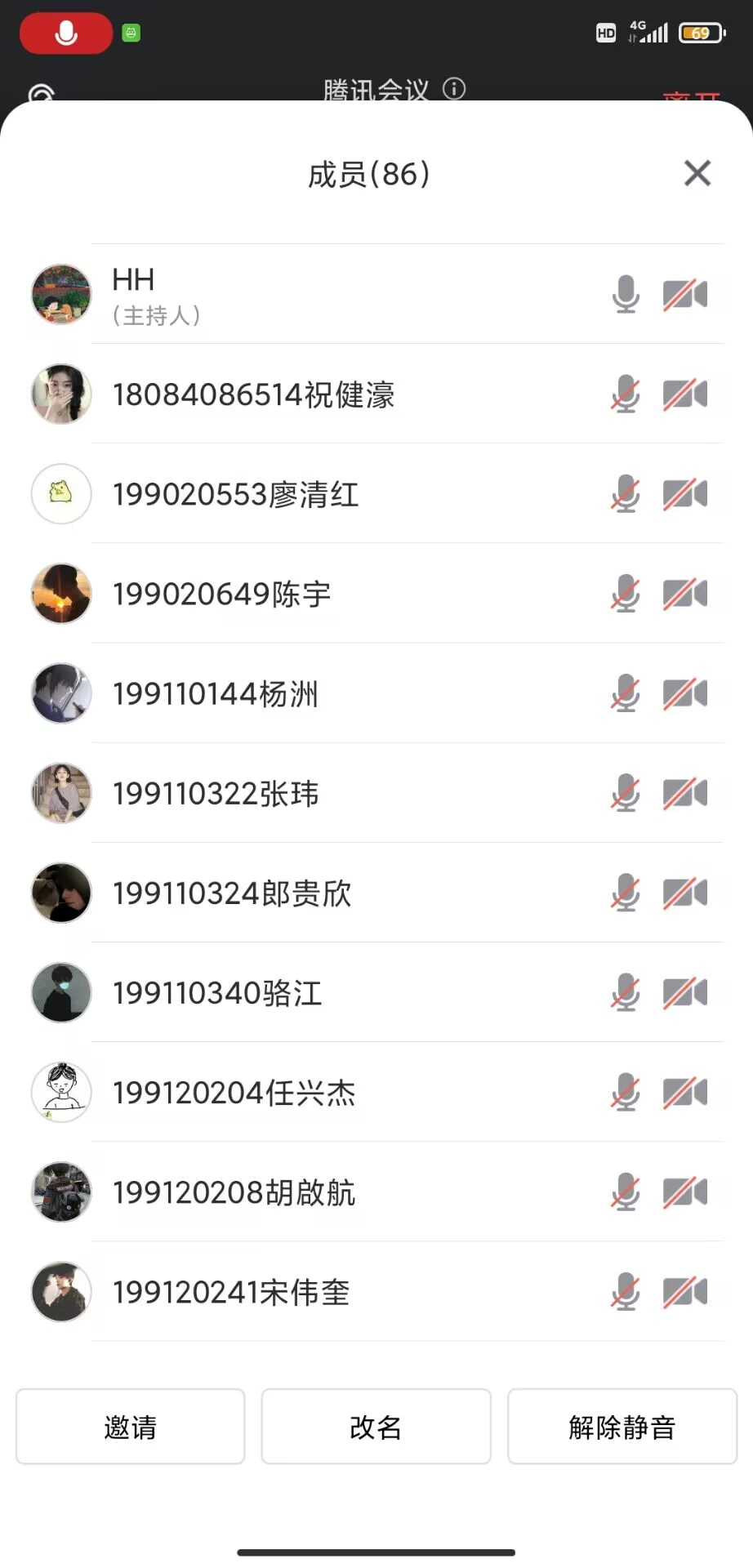The height and width of the screenshot is (1568, 753).
Task: Open host HH's member row
Action: 376,294
